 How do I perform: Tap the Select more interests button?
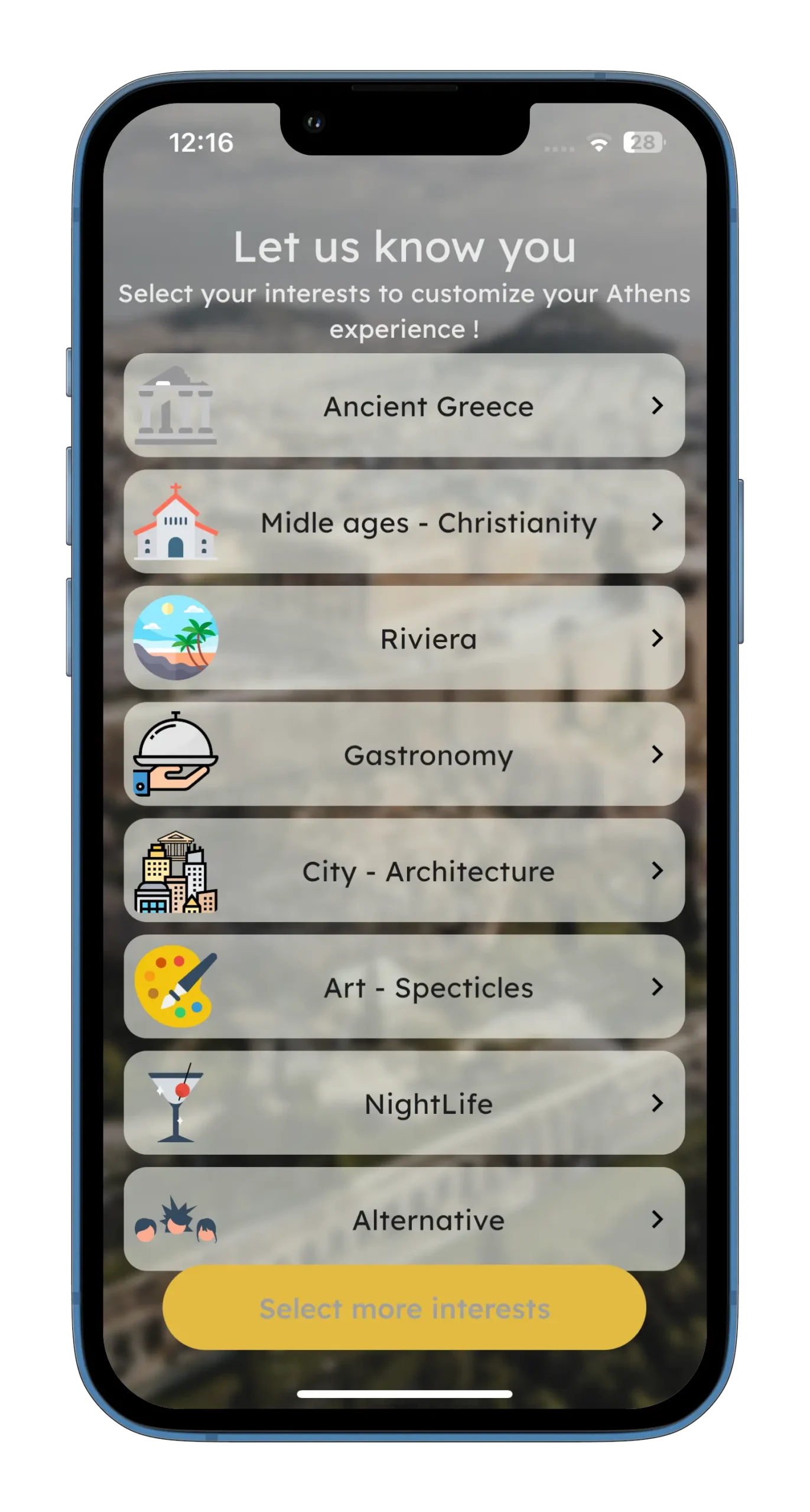404,1309
